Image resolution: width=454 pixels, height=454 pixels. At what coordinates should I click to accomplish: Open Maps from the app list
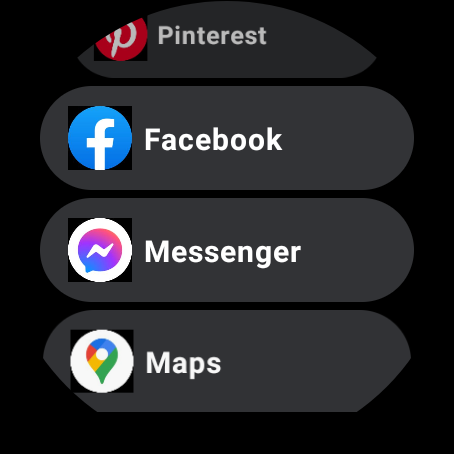[x=227, y=361]
